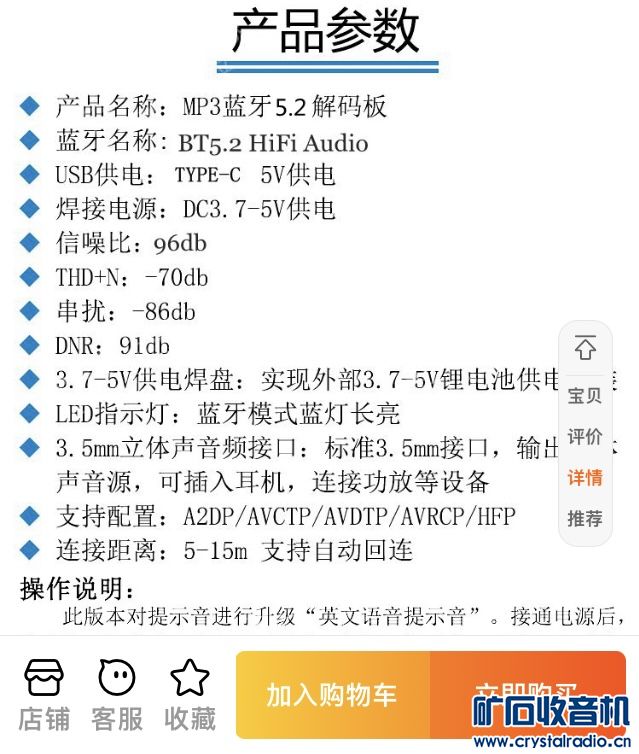Viewport: 639px width, 754px height.
Task: Add product to 收藏 favorites
Action: click(x=190, y=695)
